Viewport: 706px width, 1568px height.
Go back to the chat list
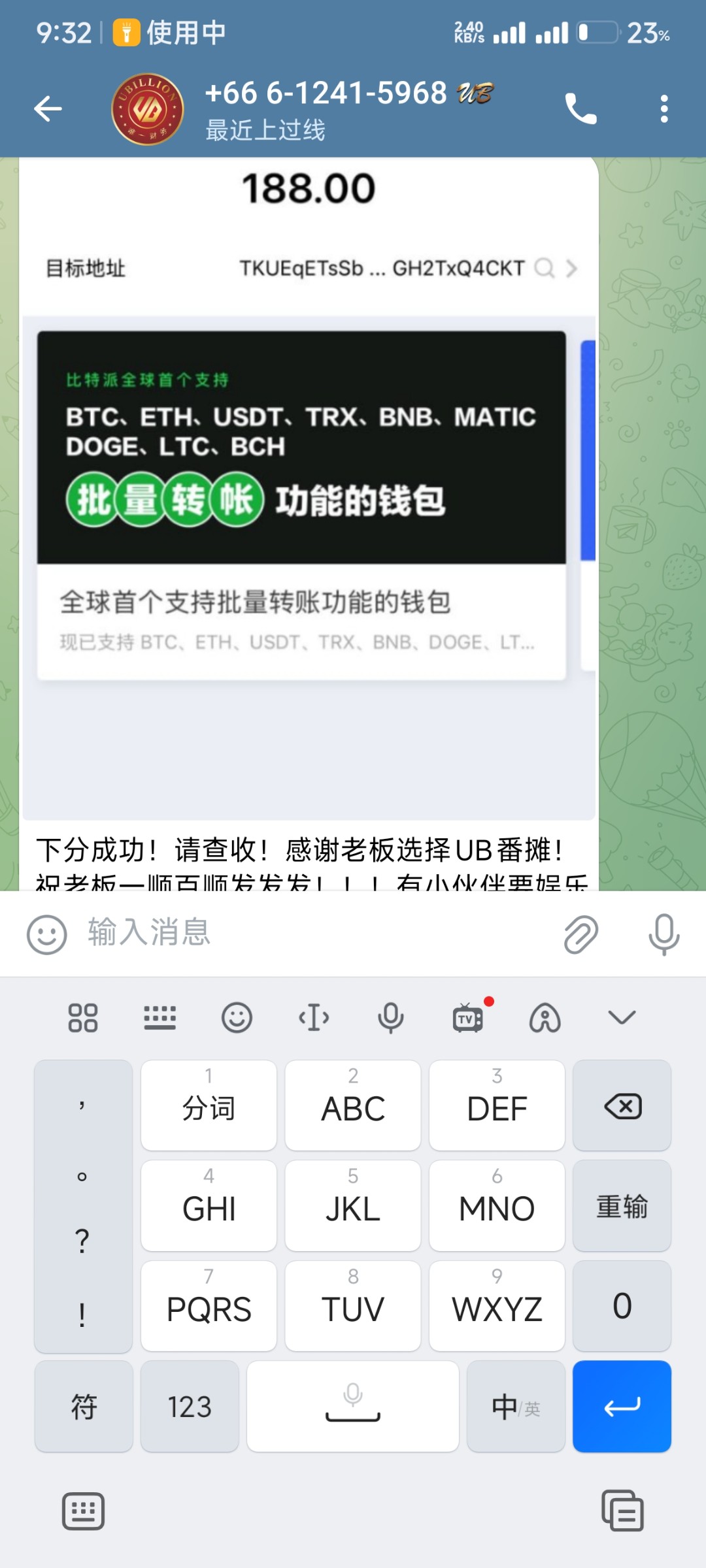(48, 108)
